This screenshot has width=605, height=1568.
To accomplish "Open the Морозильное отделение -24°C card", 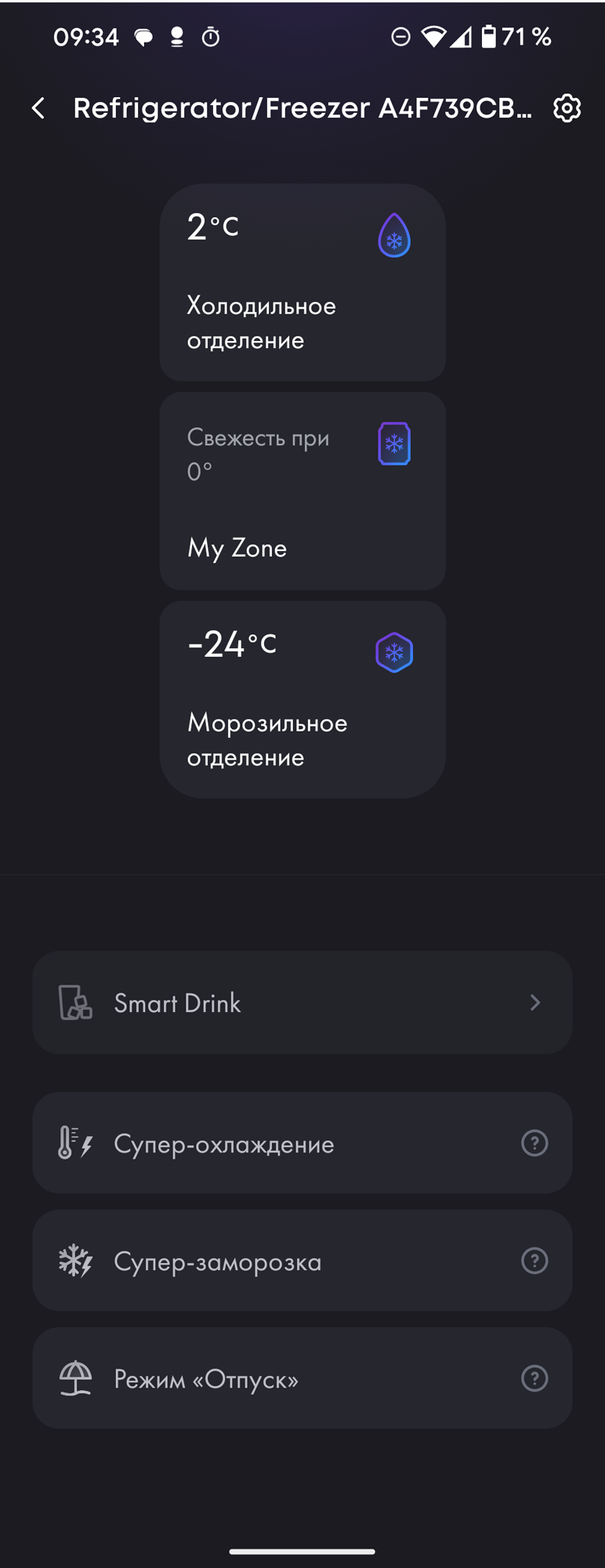I will click(x=302, y=699).
